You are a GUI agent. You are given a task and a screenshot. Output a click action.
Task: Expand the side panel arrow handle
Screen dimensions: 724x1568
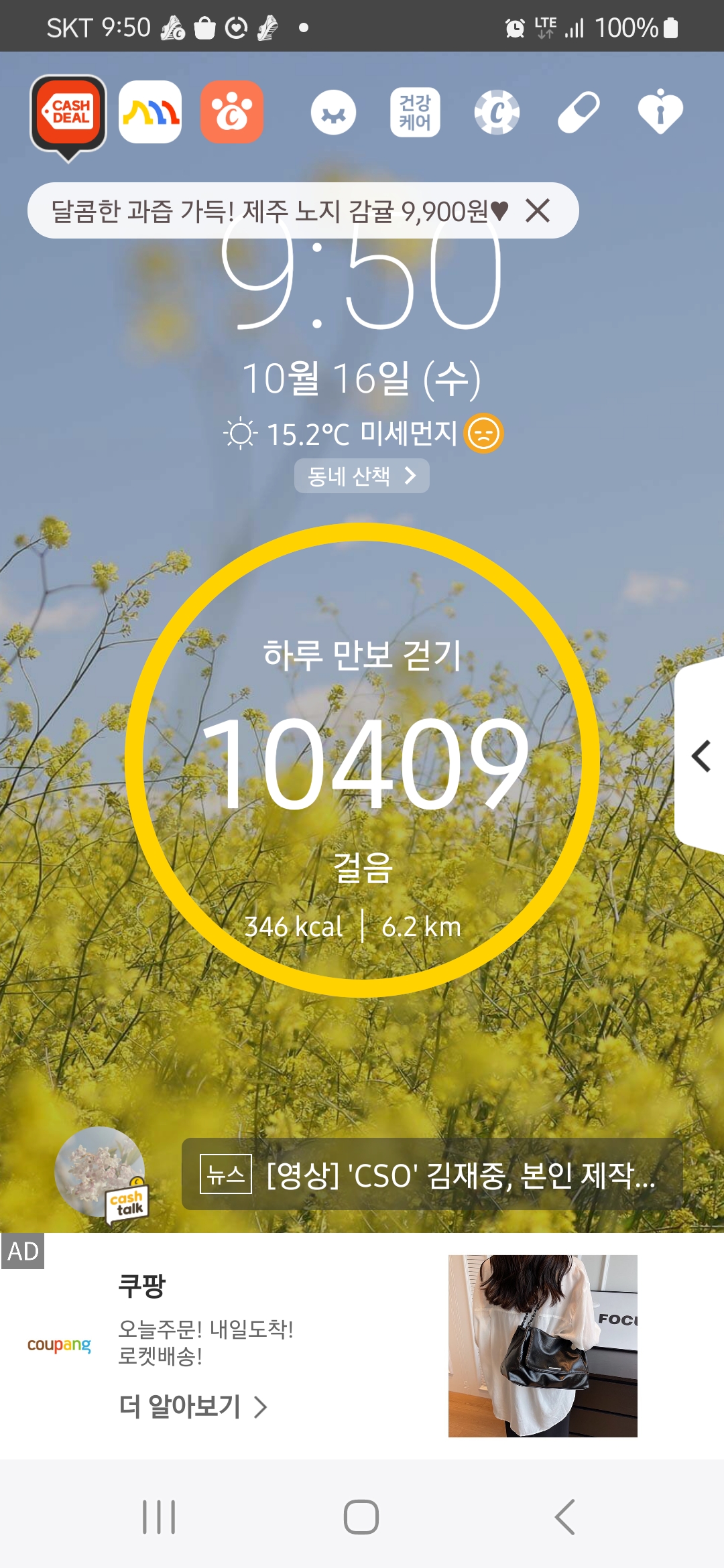point(701,757)
